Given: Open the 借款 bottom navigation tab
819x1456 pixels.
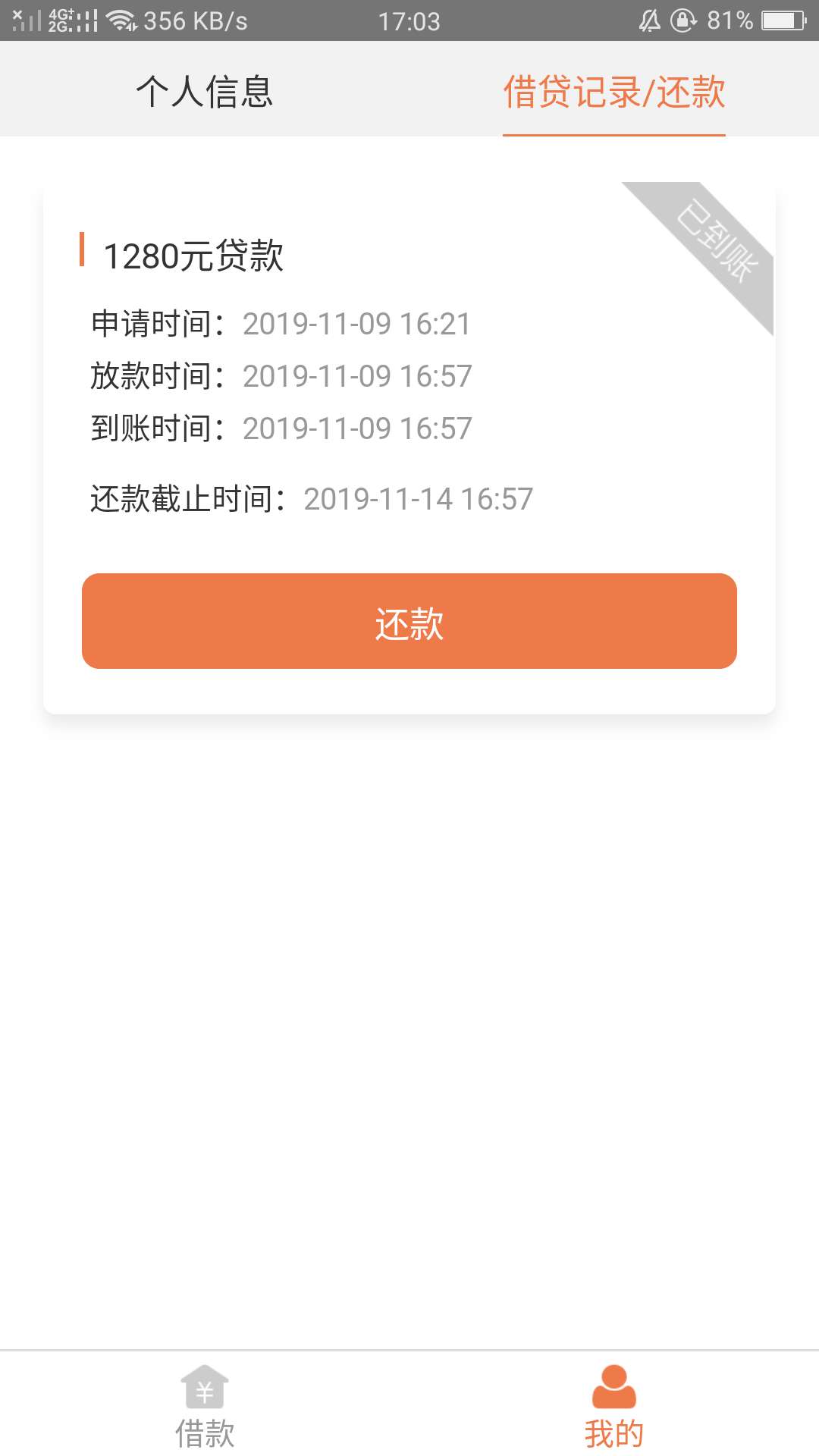Looking at the screenshot, I should pos(205,1407).
